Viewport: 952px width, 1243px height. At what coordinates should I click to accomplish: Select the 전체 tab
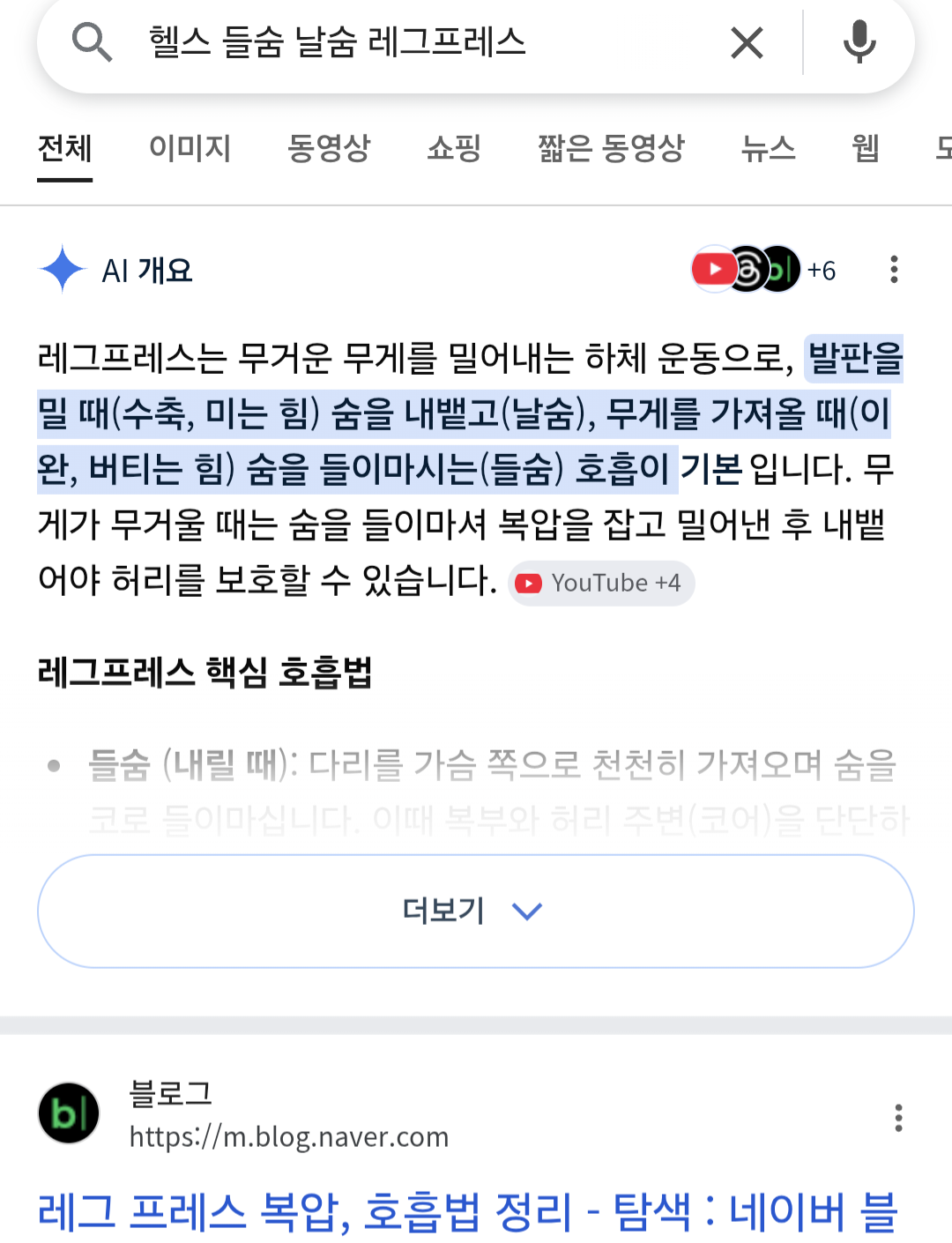tap(64, 147)
